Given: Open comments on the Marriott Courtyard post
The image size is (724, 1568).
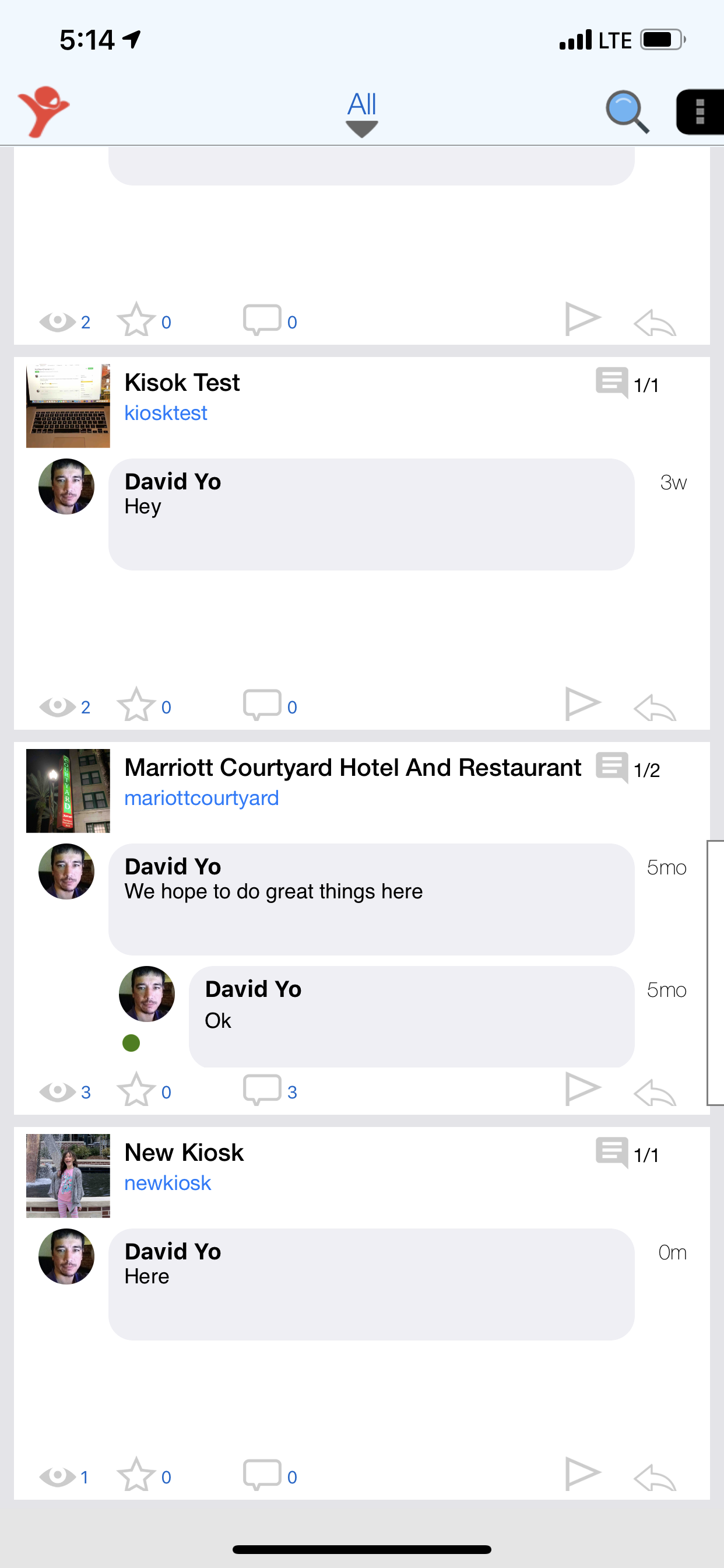Looking at the screenshot, I should pyautogui.click(x=262, y=1090).
